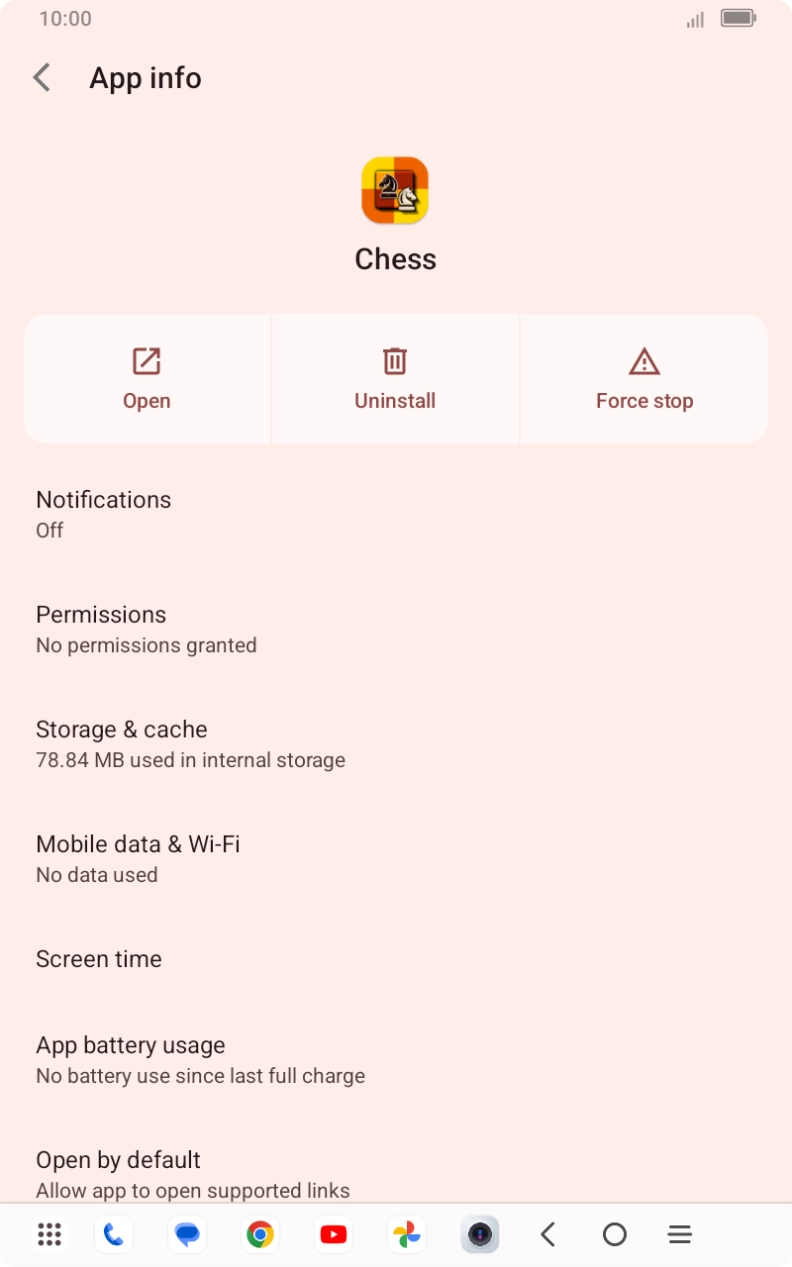
Task: Open Chrome from the navigation bar
Action: [x=260, y=1234]
